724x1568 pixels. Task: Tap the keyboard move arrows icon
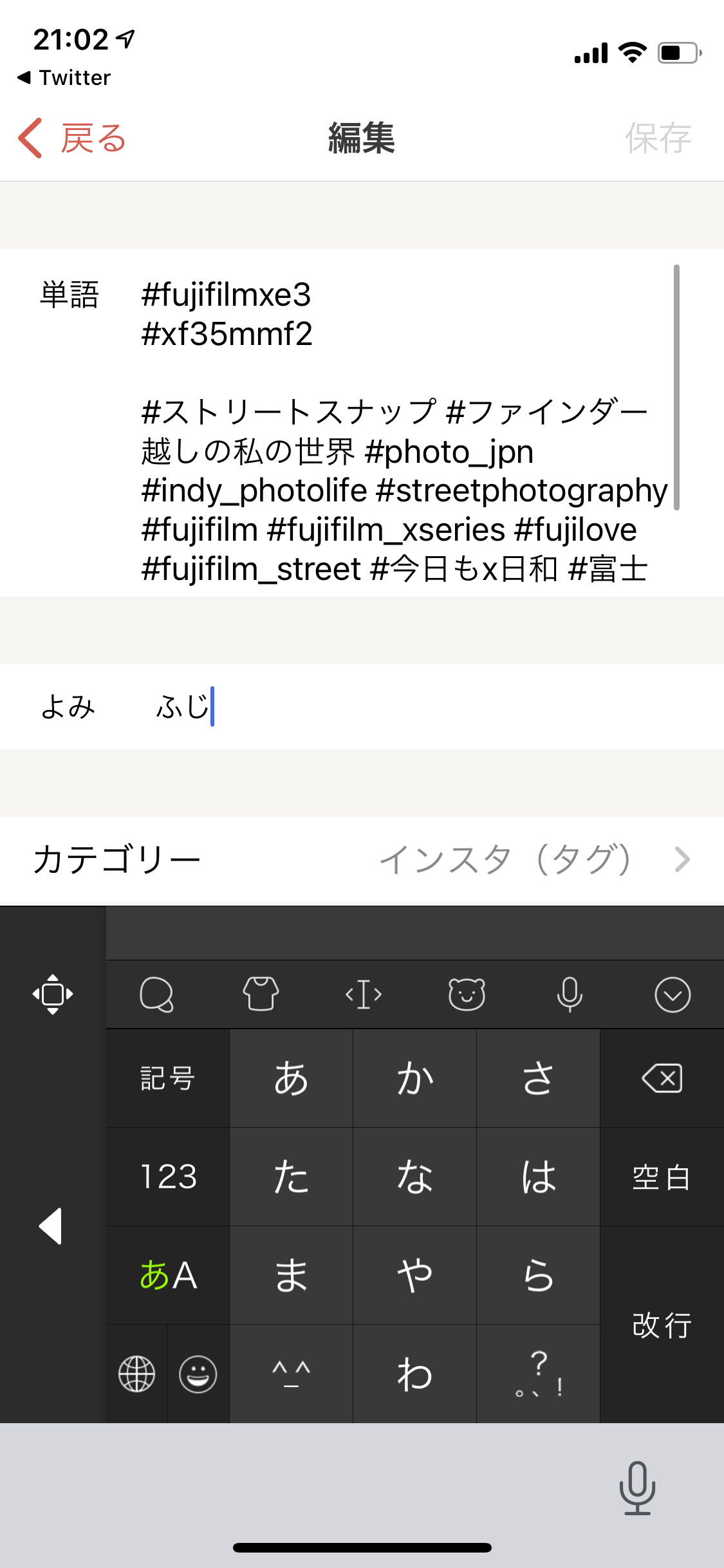tap(53, 994)
